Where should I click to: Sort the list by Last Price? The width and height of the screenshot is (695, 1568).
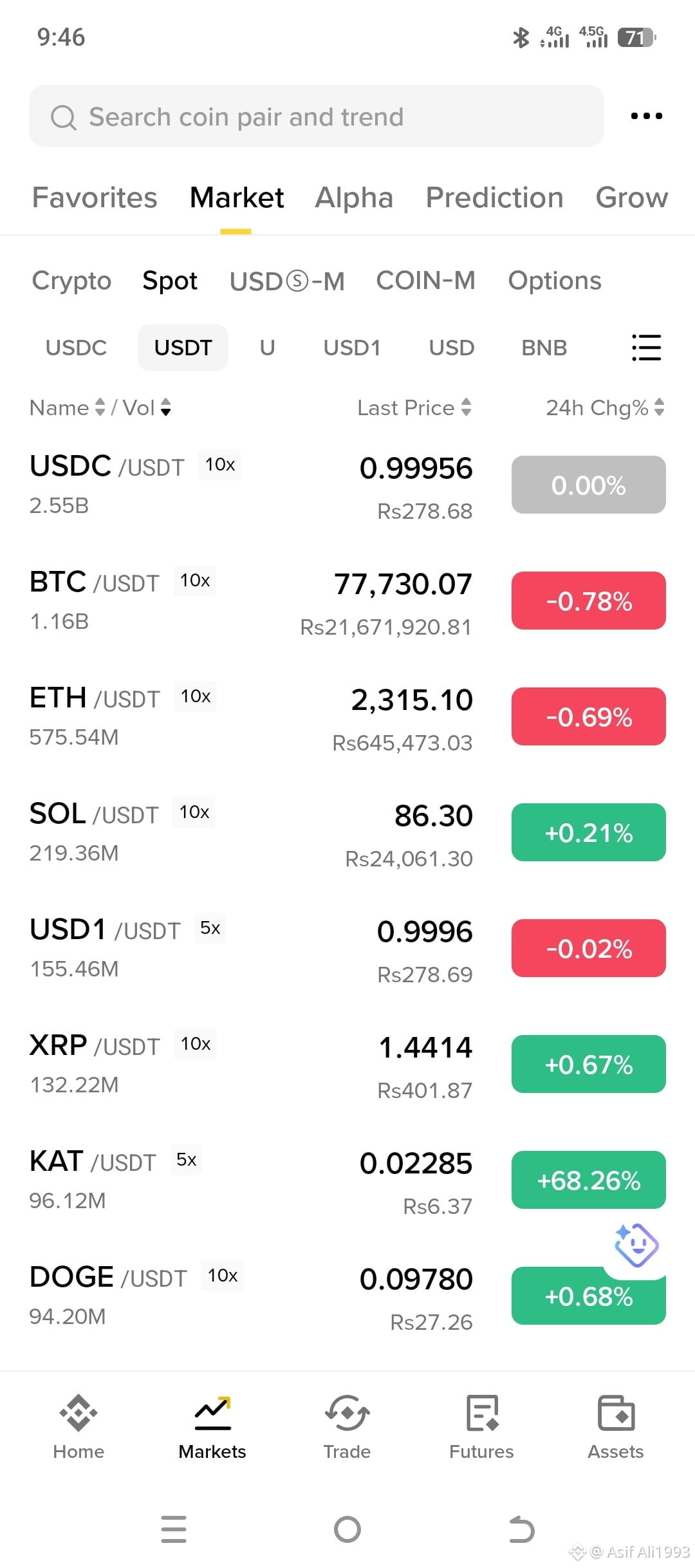pos(414,407)
